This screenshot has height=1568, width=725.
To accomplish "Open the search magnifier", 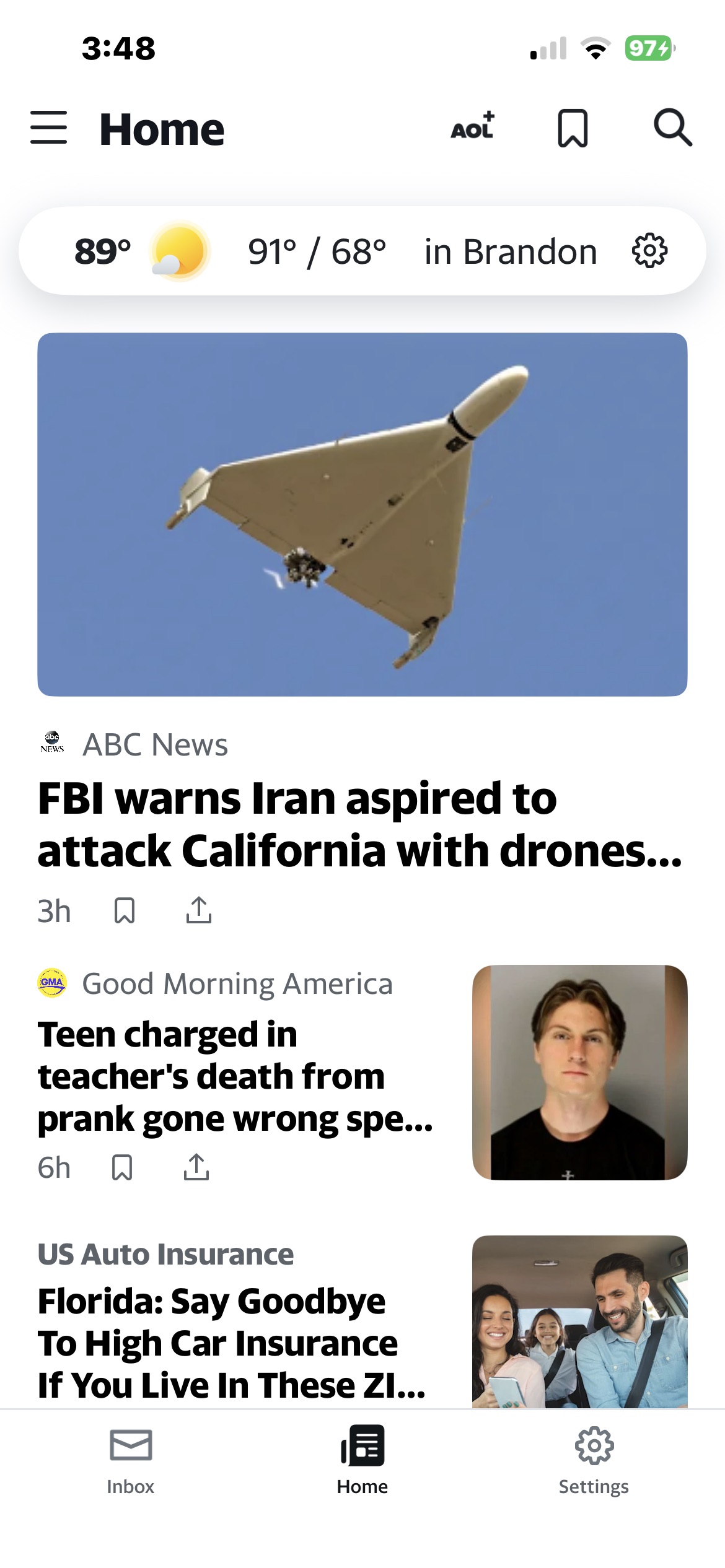I will [x=672, y=128].
